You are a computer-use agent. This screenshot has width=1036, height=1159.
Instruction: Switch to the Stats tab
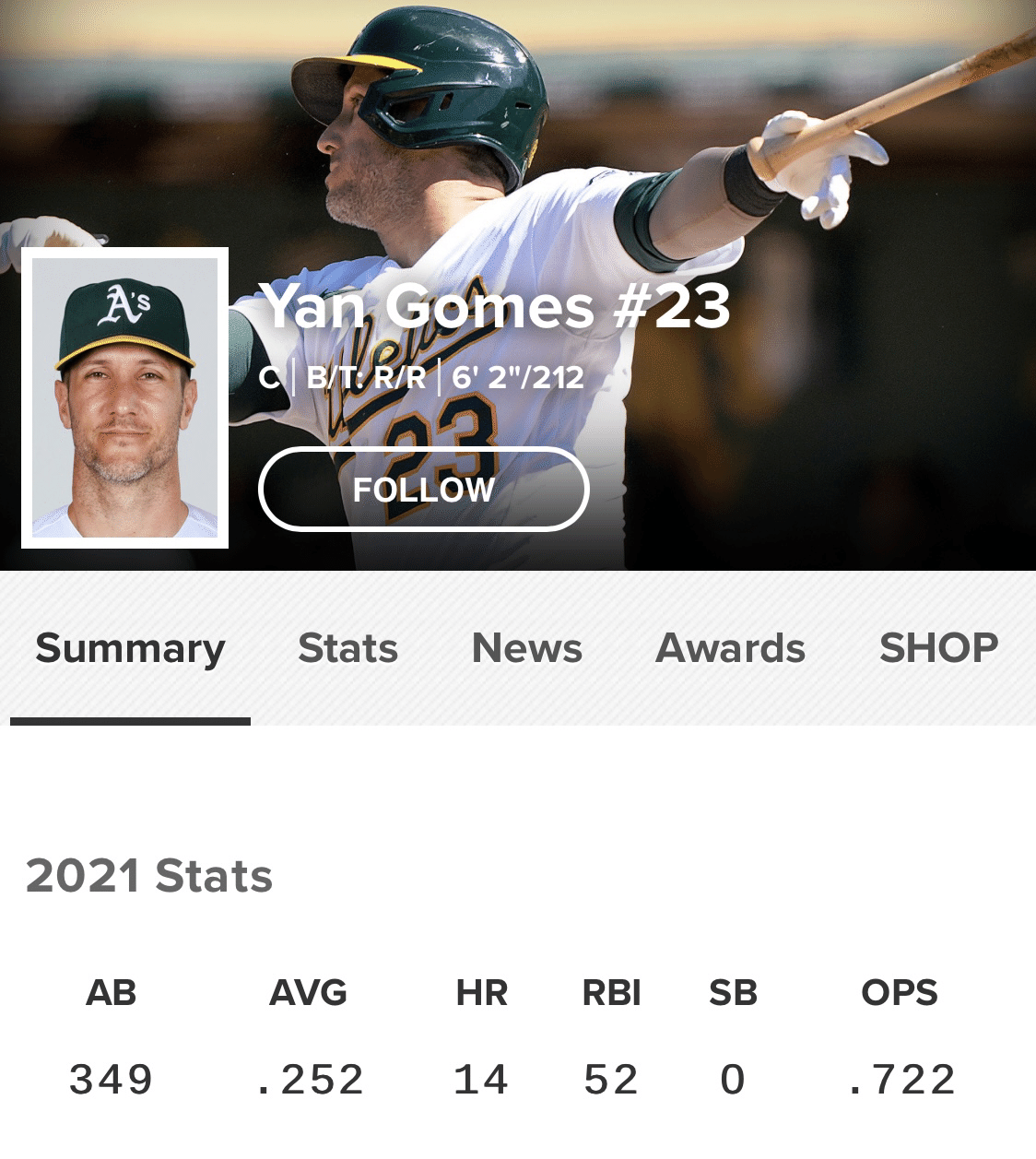347,649
